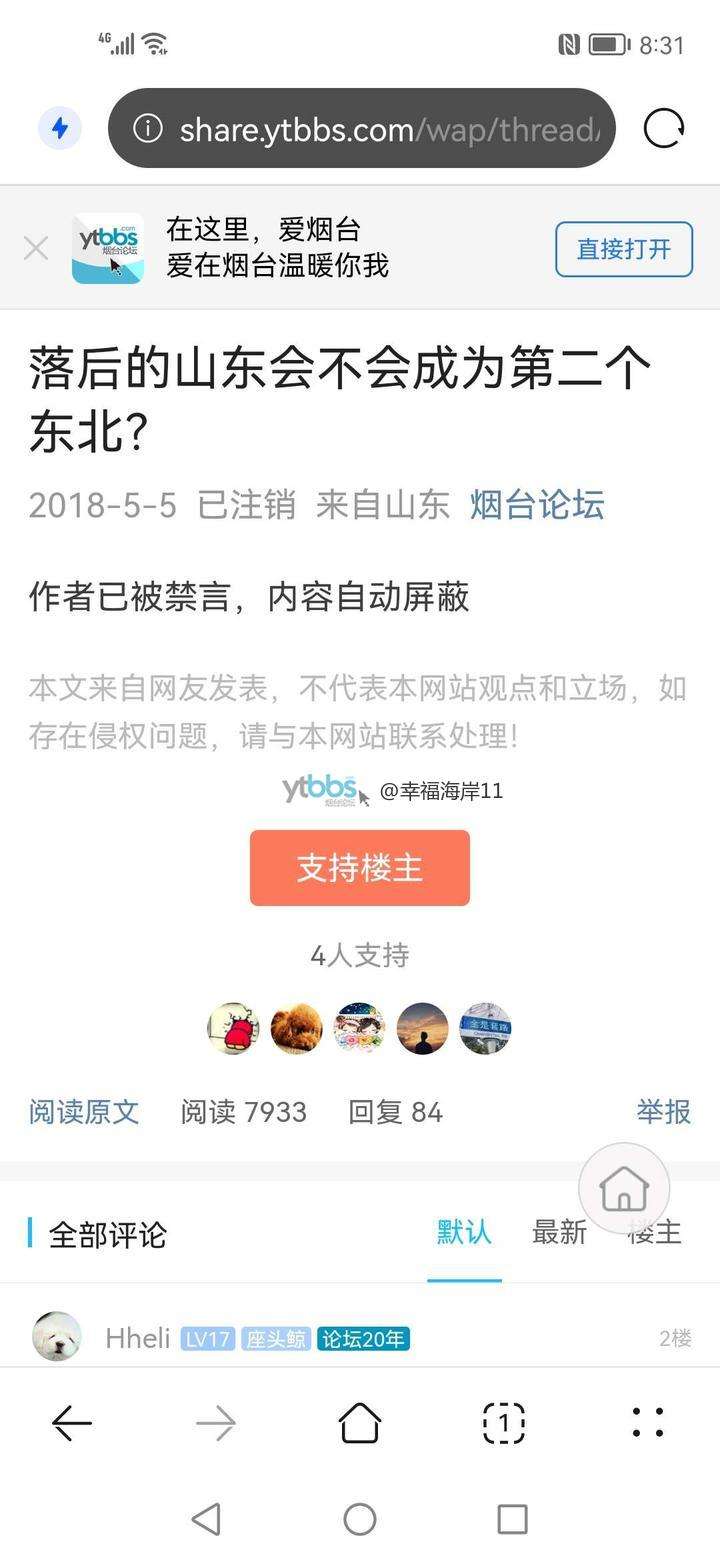Screen dimensions: 720x1560
Task: Open 阅读原文 link
Action: point(84,1111)
